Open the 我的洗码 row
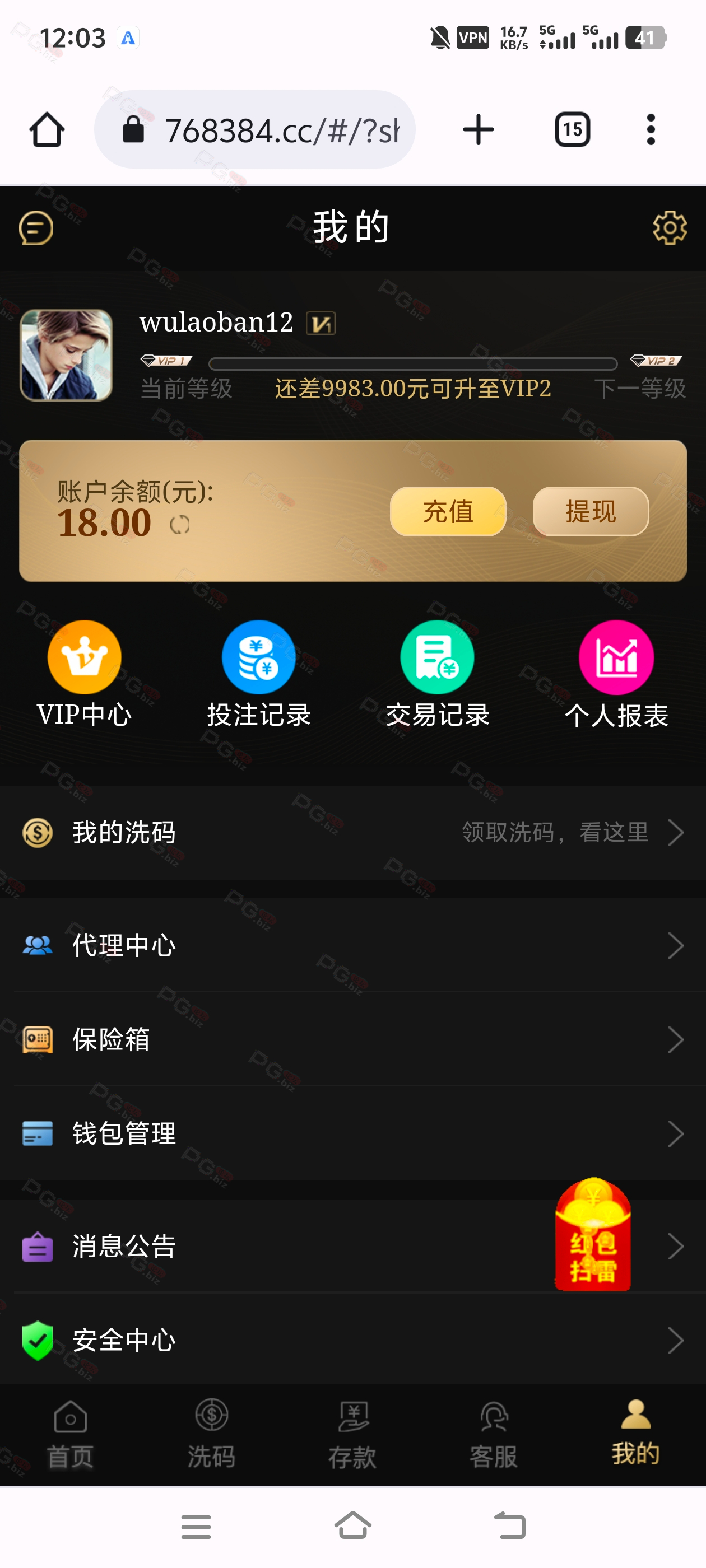This screenshot has width=706, height=1568. 352,832
